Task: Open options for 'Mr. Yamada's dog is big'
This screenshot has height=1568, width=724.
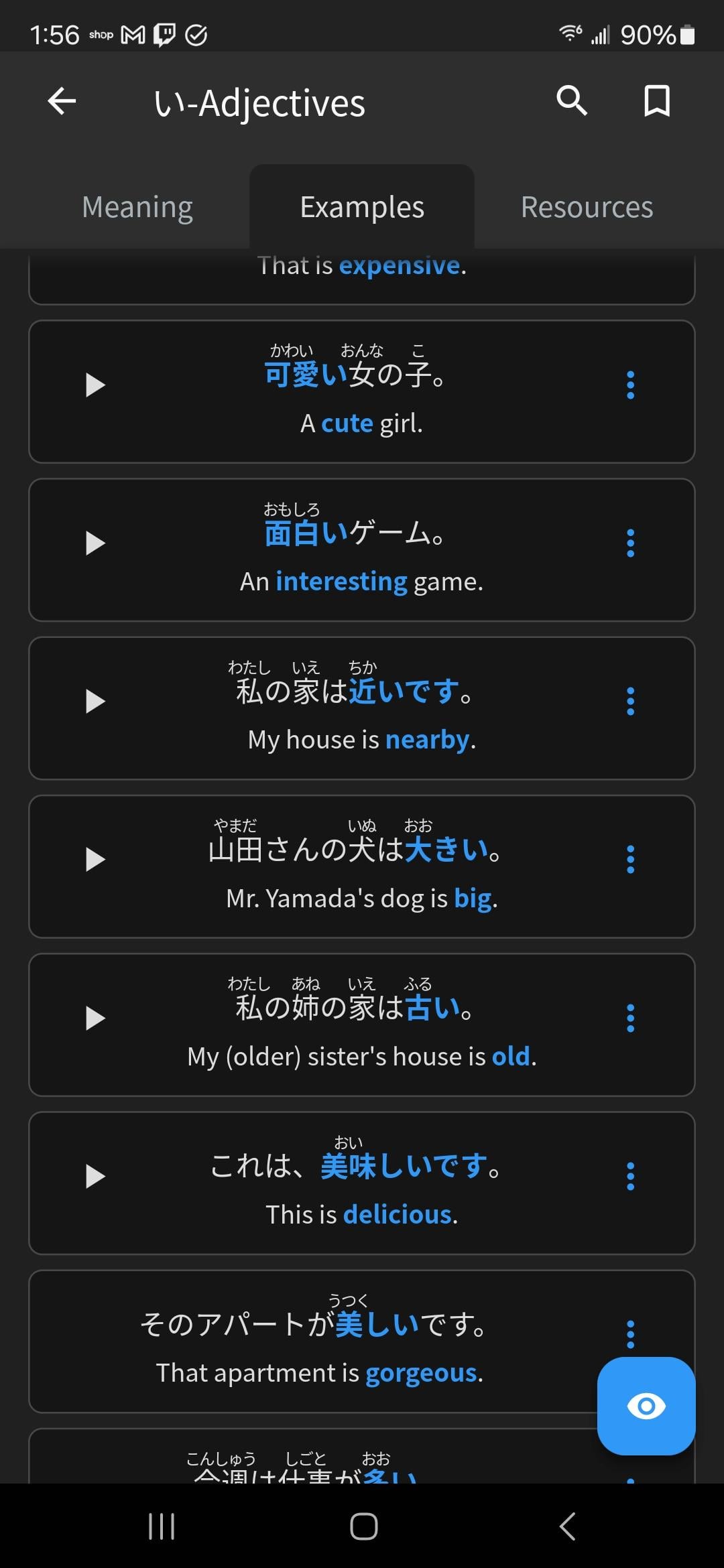Action: point(630,860)
